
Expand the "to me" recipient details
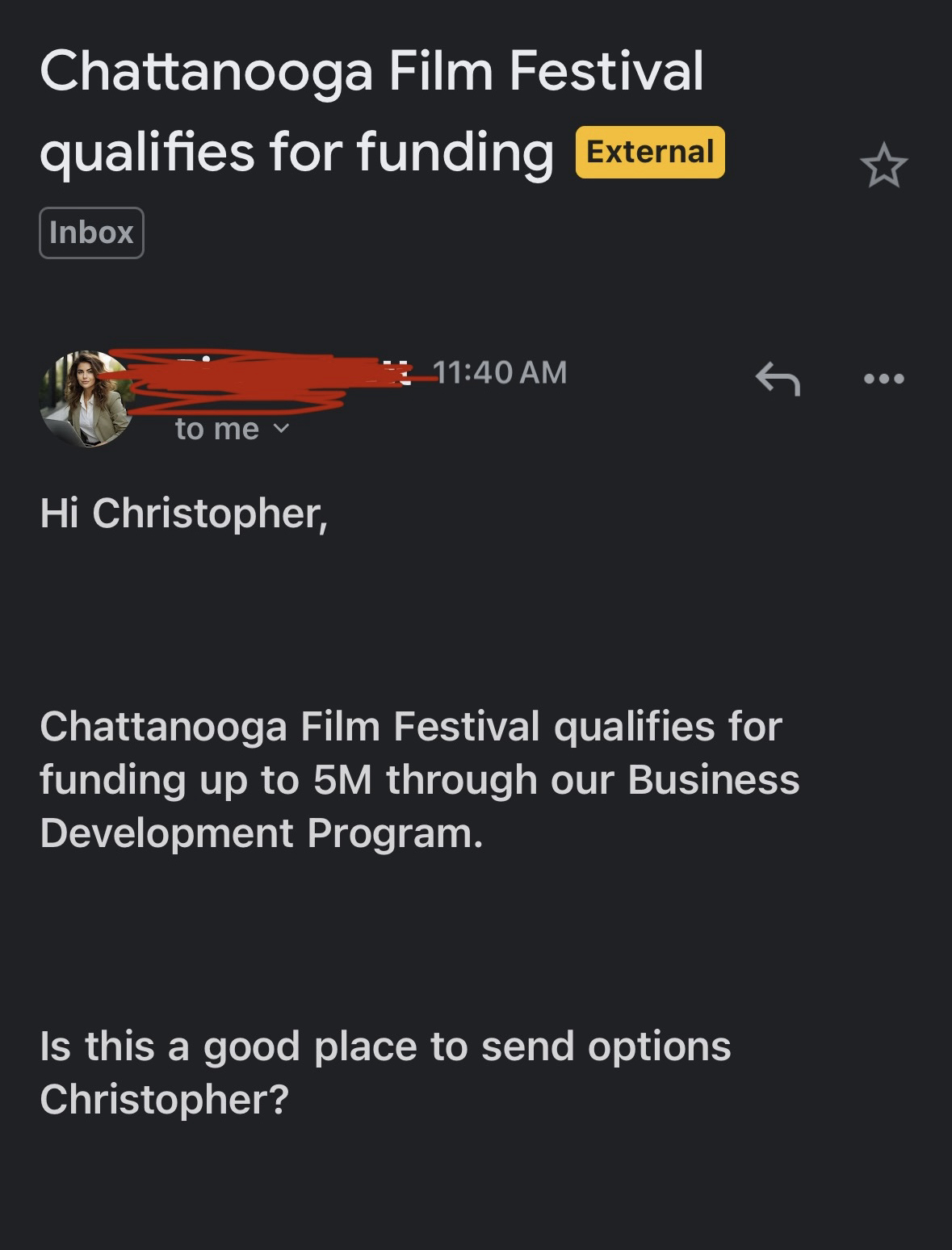pos(232,429)
